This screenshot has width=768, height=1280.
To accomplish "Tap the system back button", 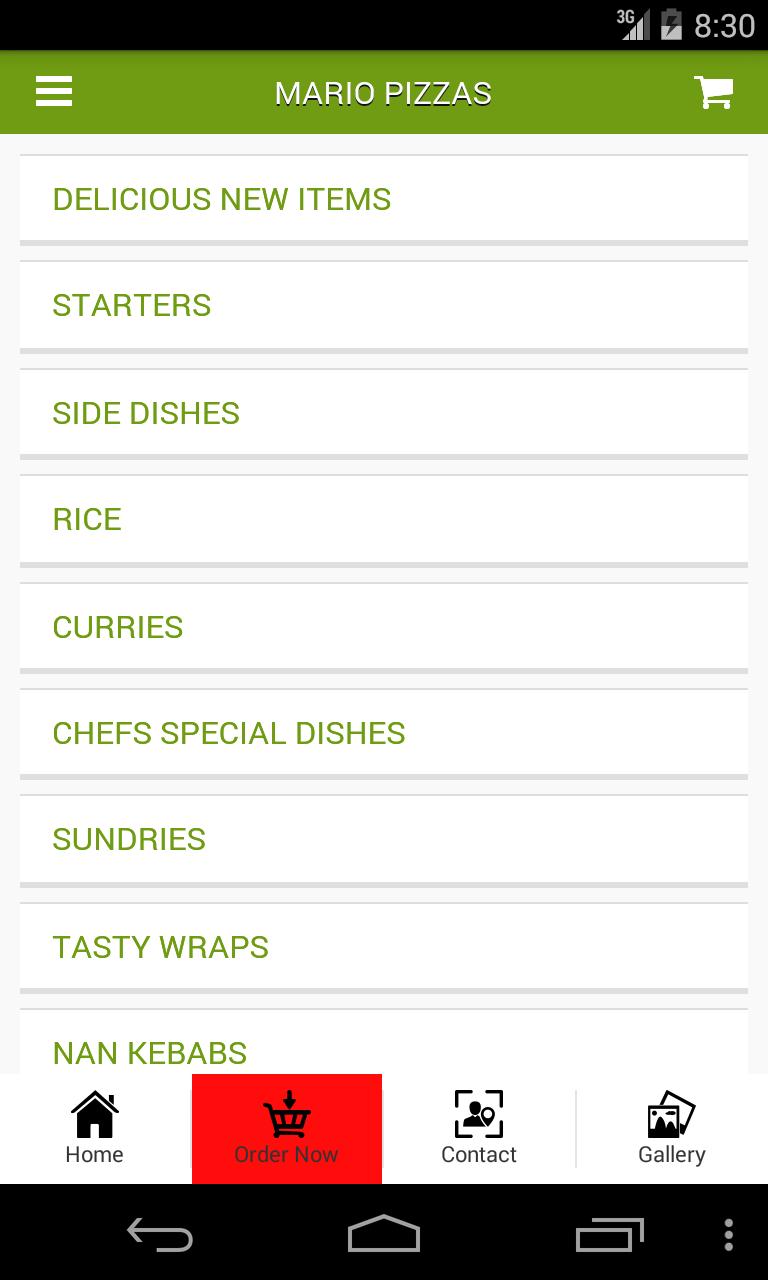I will 160,1234.
